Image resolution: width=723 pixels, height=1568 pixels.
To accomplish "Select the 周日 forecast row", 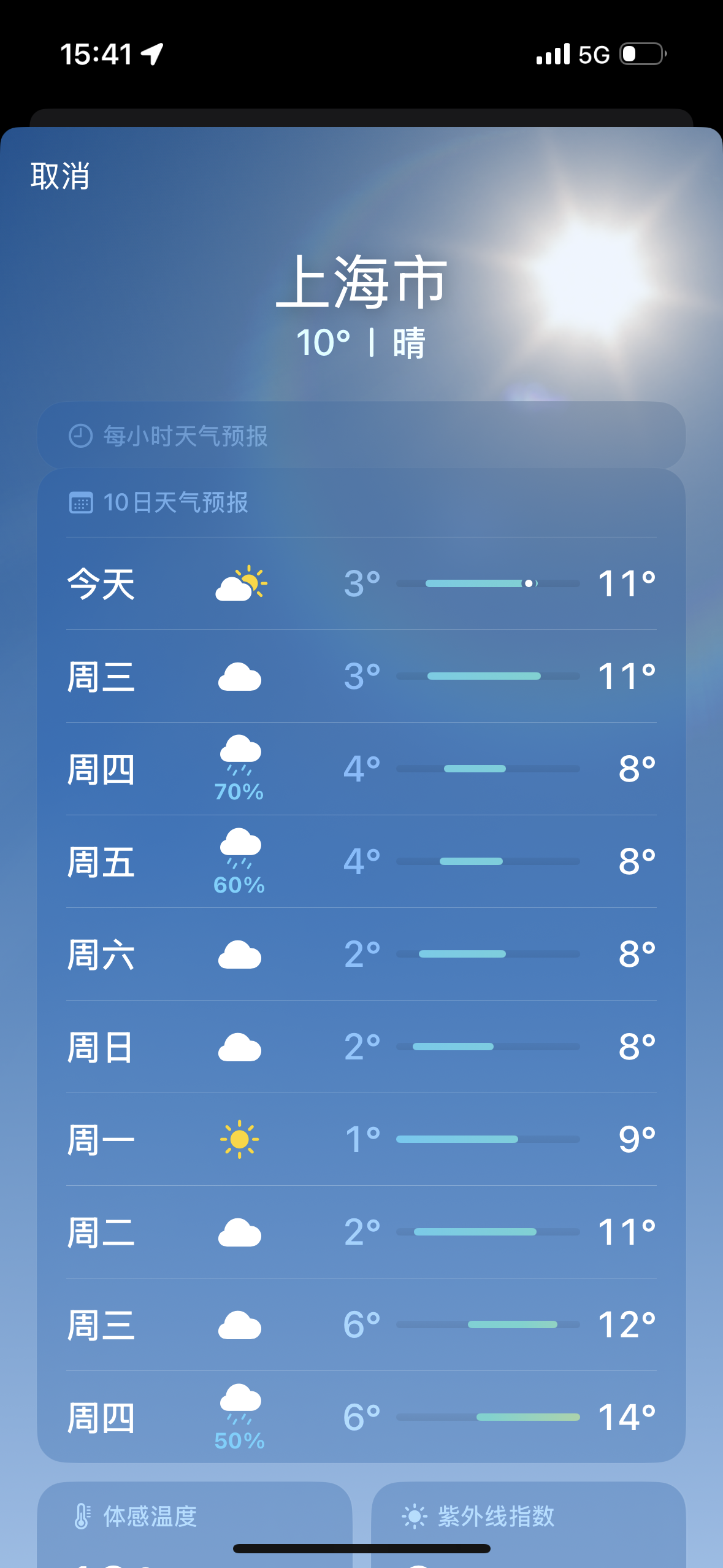I will pyautogui.click(x=361, y=1047).
